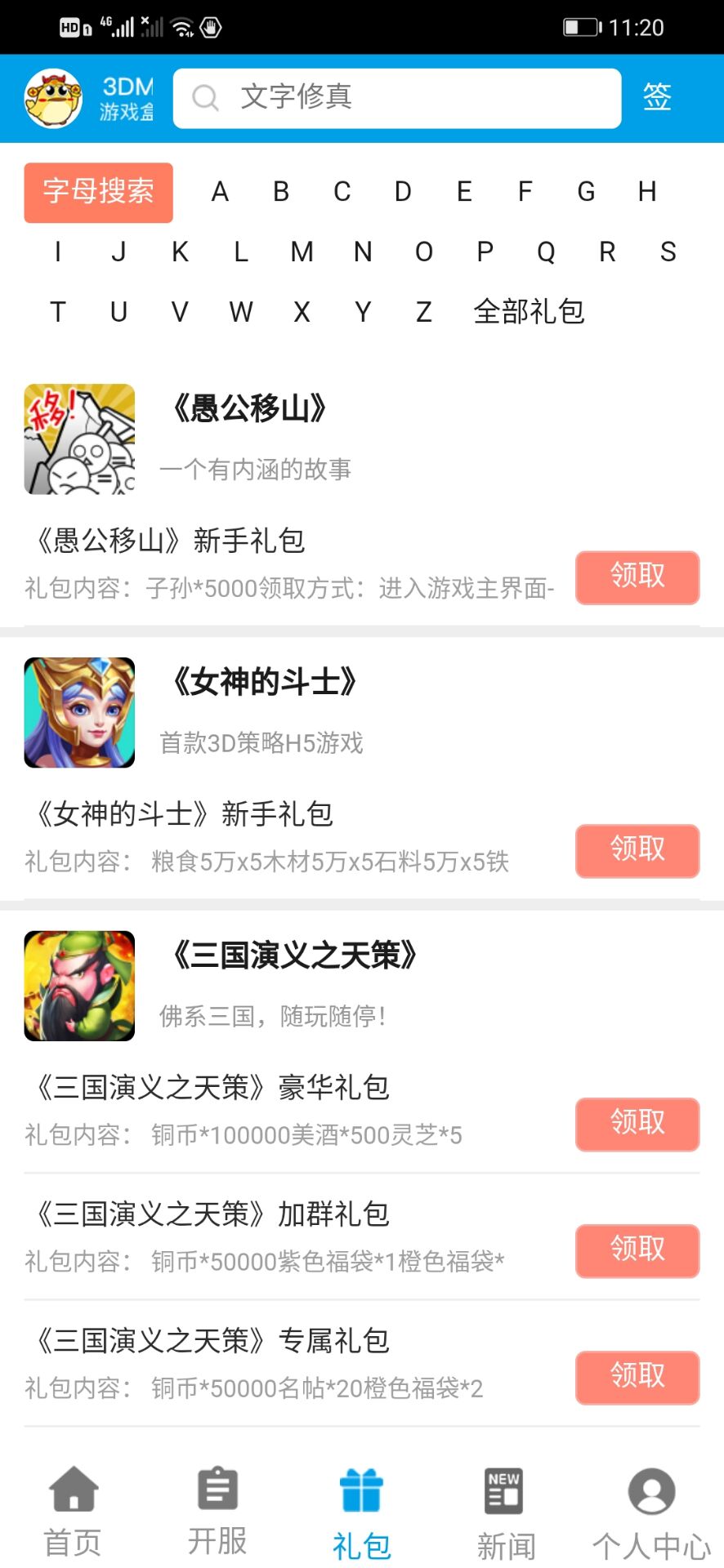Claim the 《三国演义之天策》专属礼包
724x1568 pixels.
click(637, 1378)
